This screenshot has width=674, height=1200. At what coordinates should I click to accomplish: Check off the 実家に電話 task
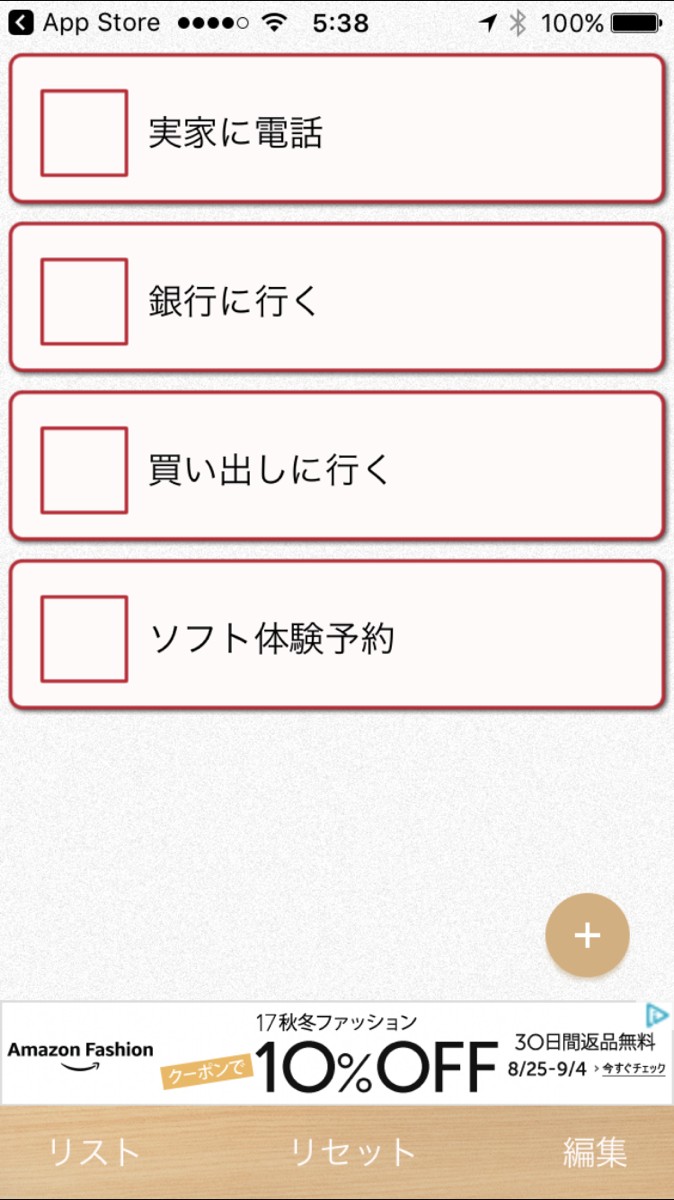coord(84,133)
